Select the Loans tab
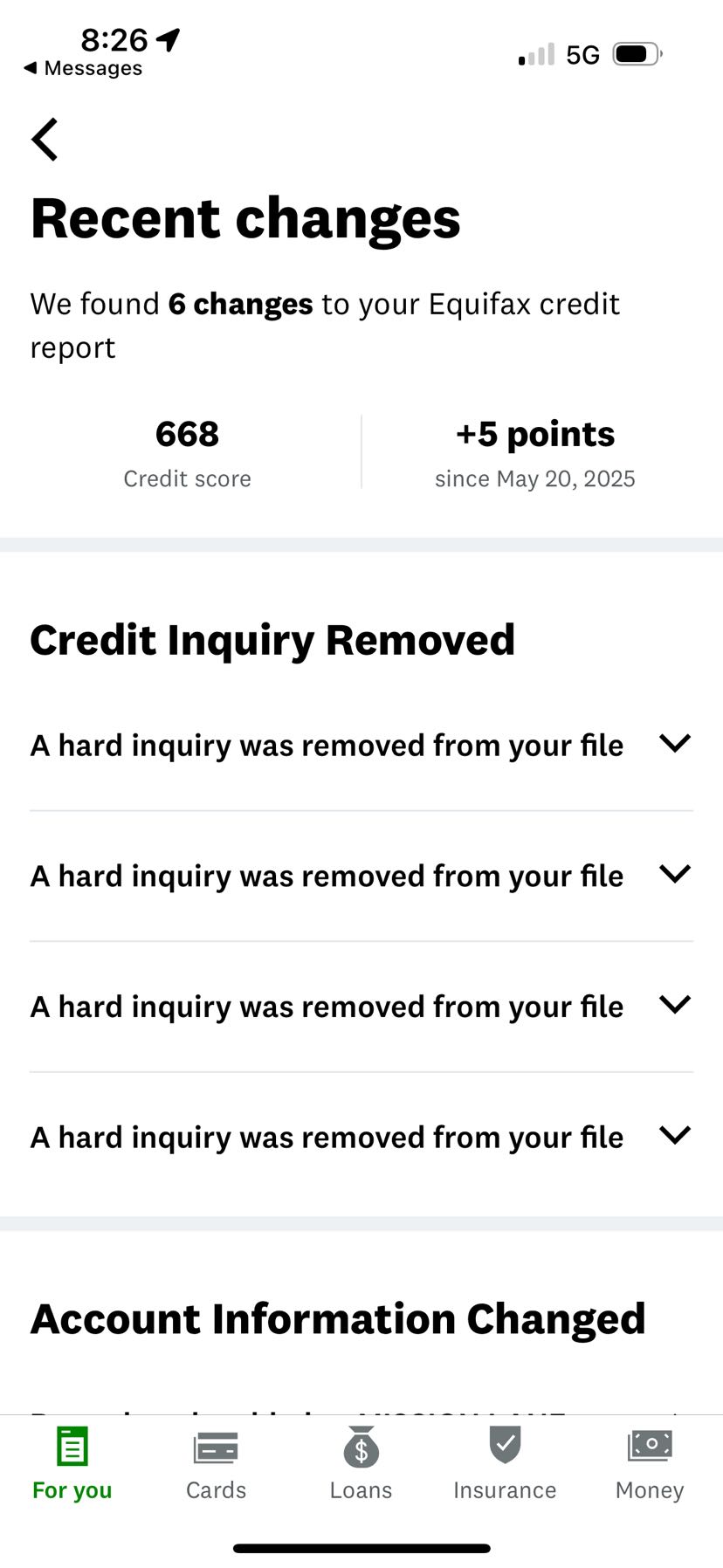The width and height of the screenshot is (723, 1568). (x=361, y=1464)
